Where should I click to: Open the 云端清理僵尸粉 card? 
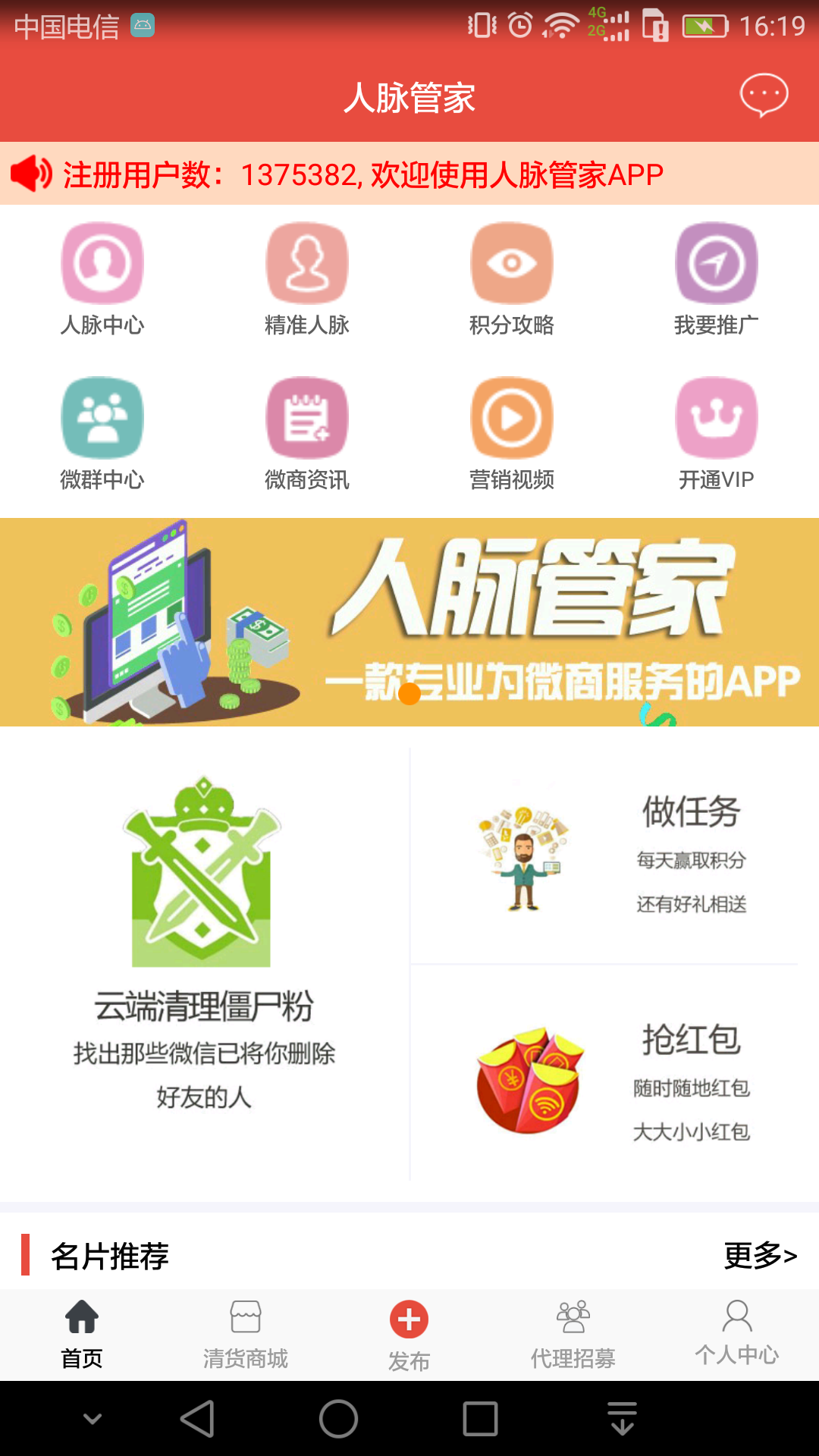coord(203,963)
